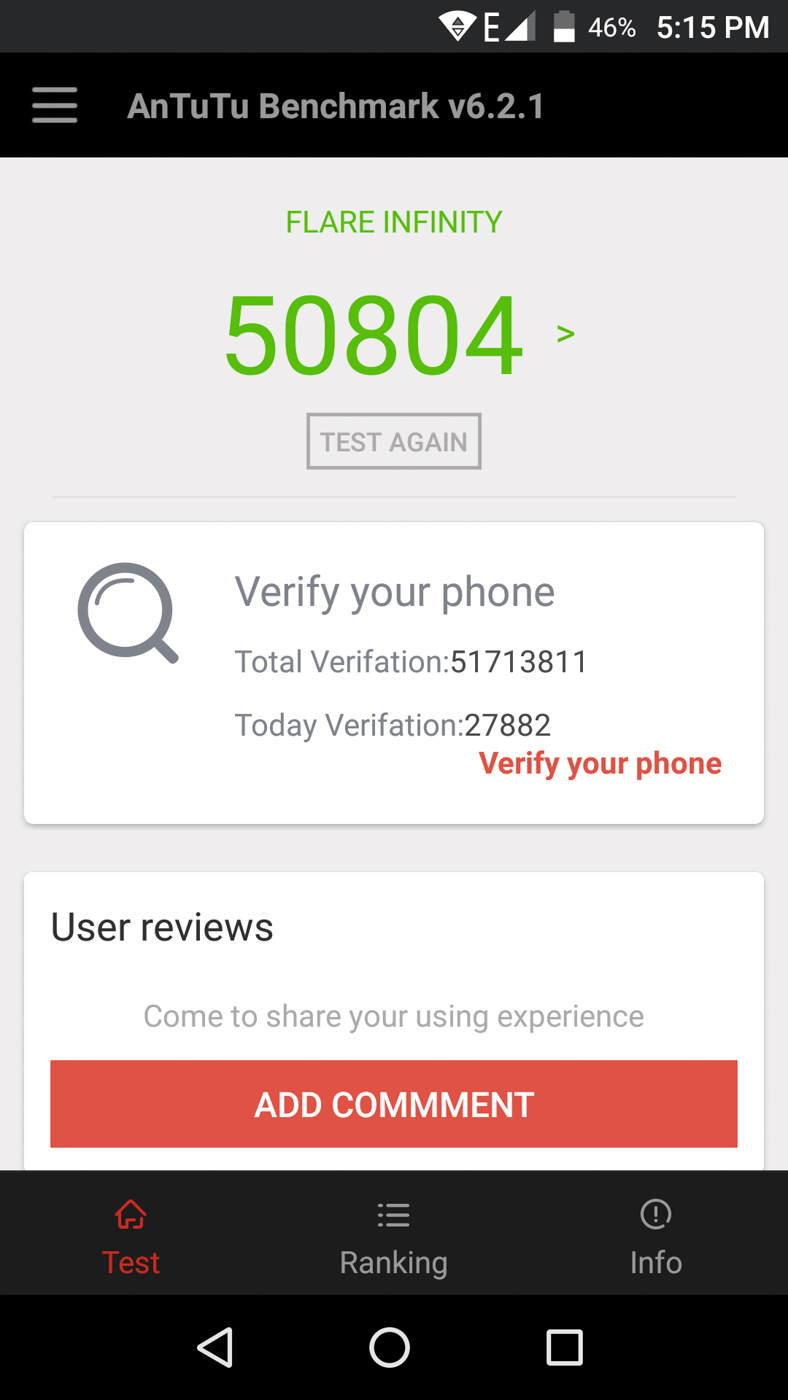Select the Test tab
The image size is (788, 1400).
tap(131, 1238)
